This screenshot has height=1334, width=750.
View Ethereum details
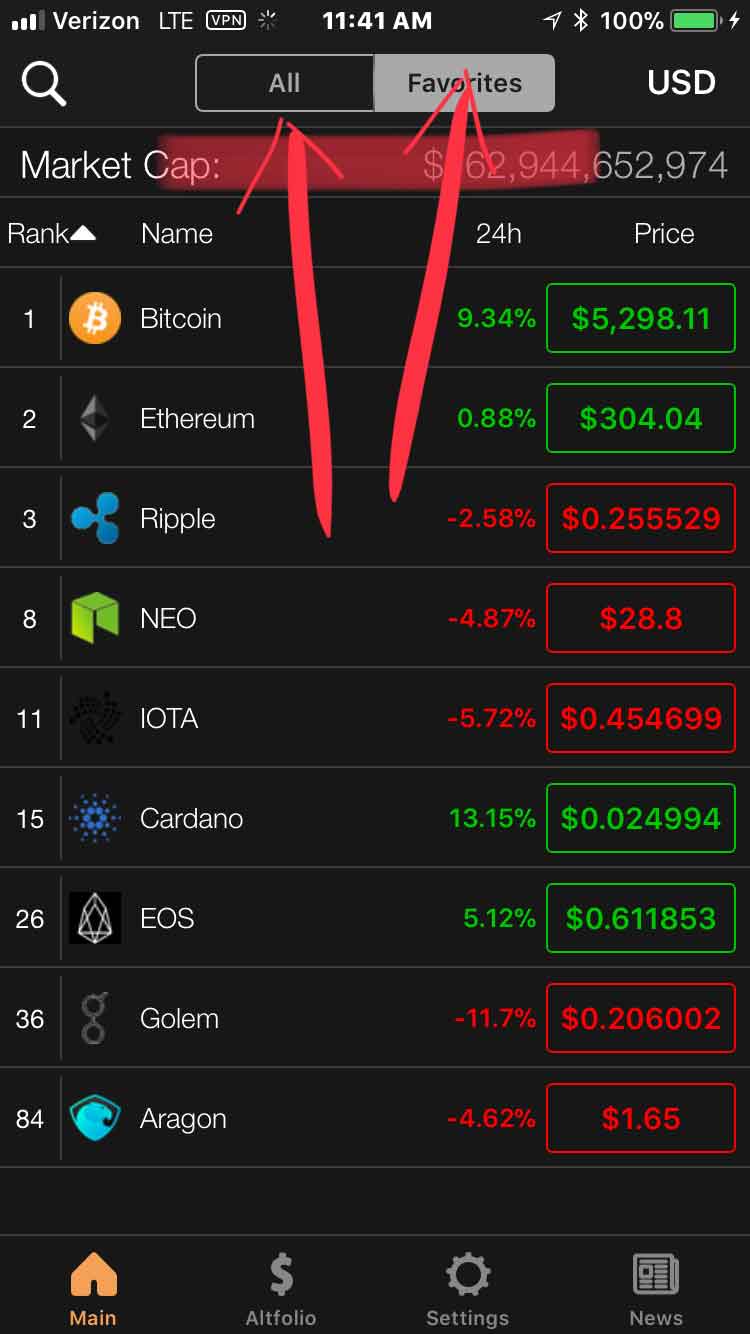tap(375, 418)
